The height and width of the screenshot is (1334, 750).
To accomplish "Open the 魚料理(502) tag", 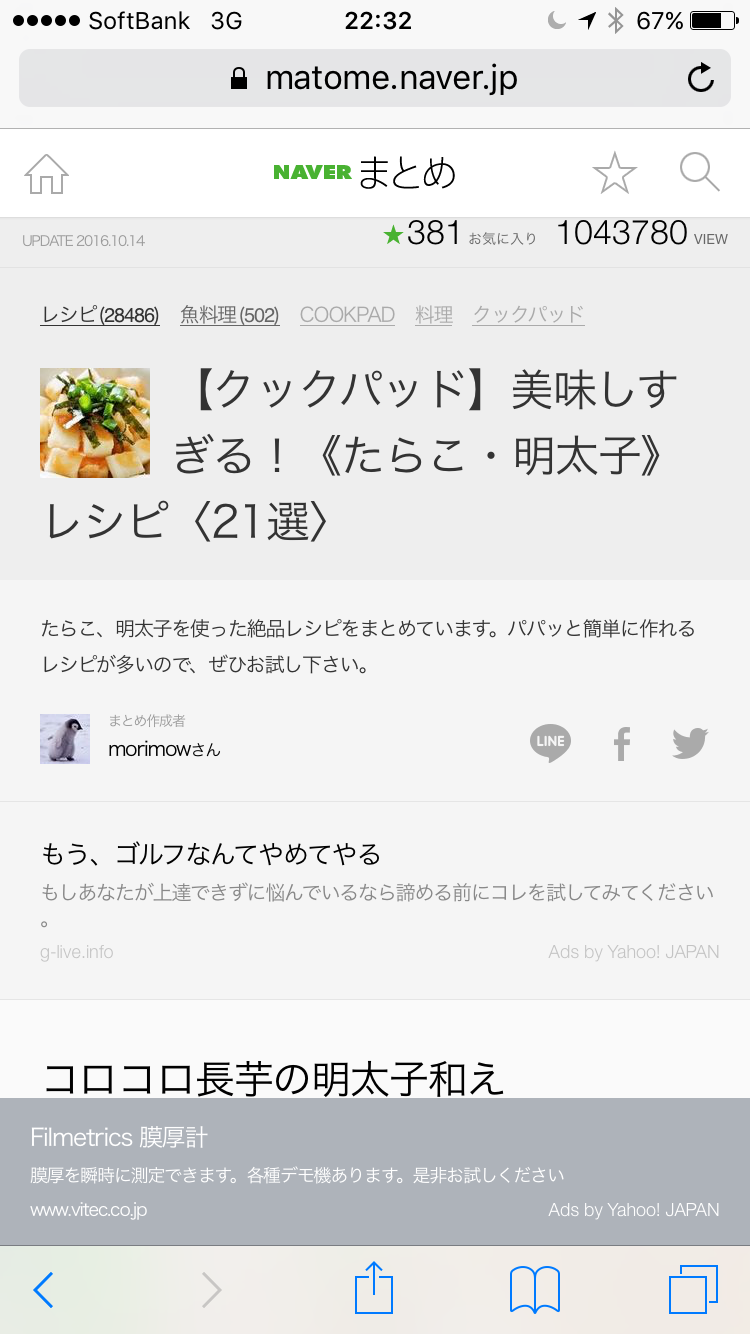I will pyautogui.click(x=229, y=315).
